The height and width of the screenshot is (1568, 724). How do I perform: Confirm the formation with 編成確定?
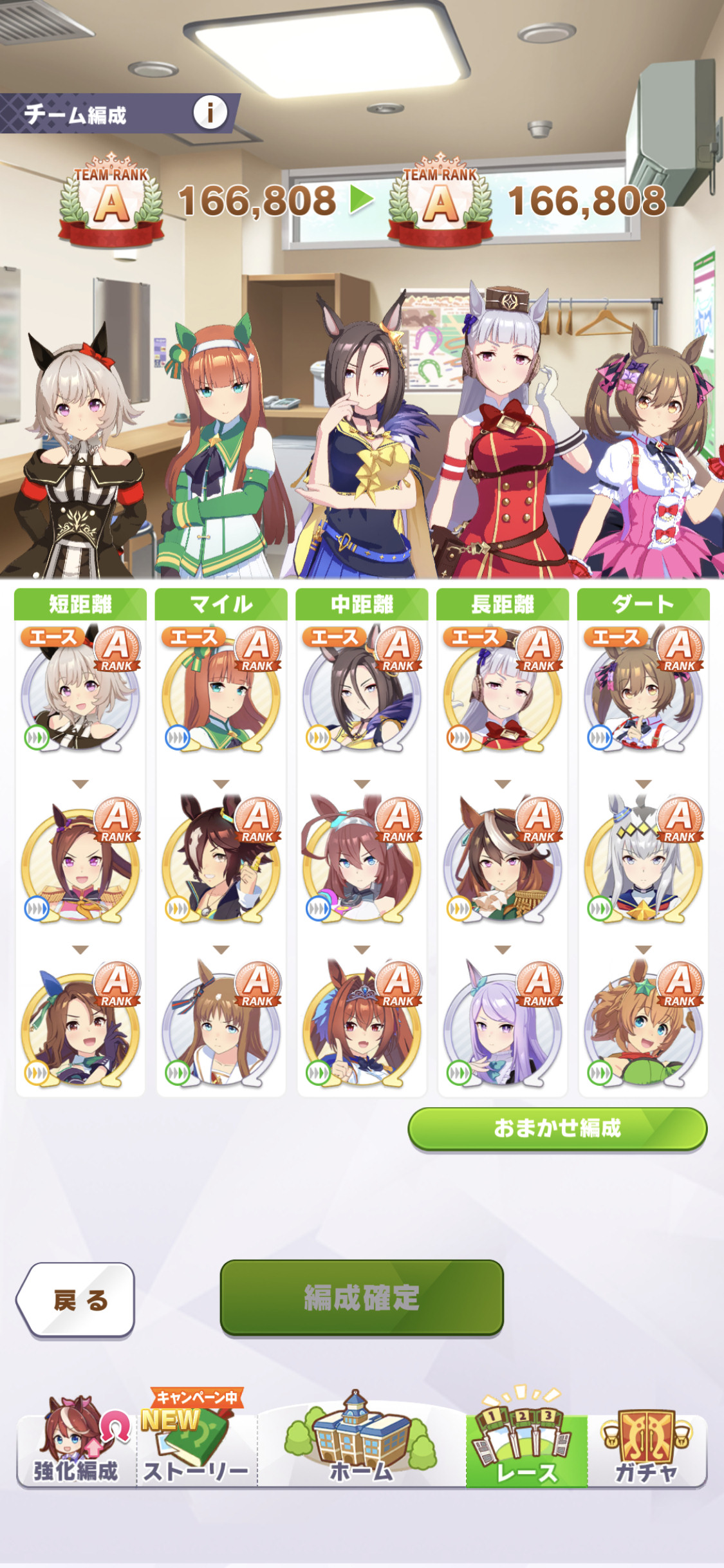coord(362,1297)
